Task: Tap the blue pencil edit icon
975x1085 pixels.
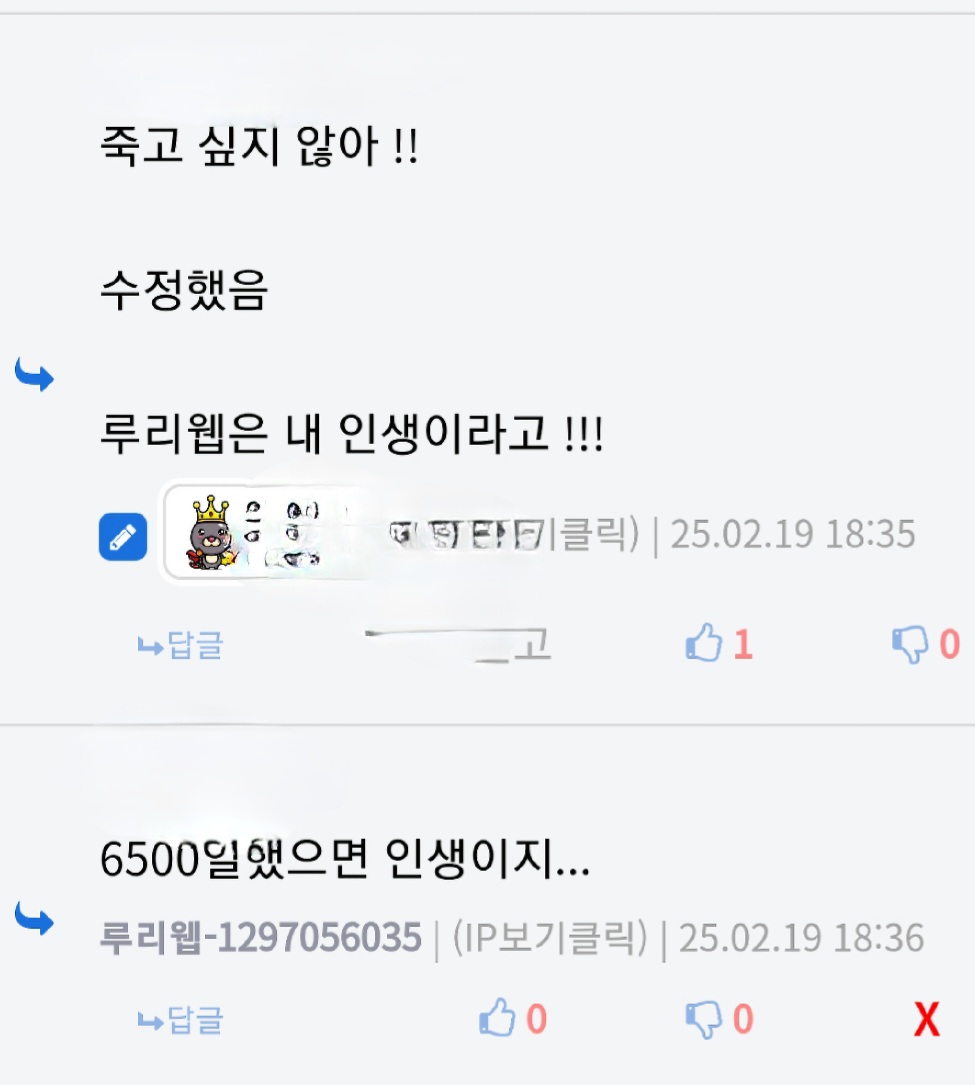Action: (123, 538)
